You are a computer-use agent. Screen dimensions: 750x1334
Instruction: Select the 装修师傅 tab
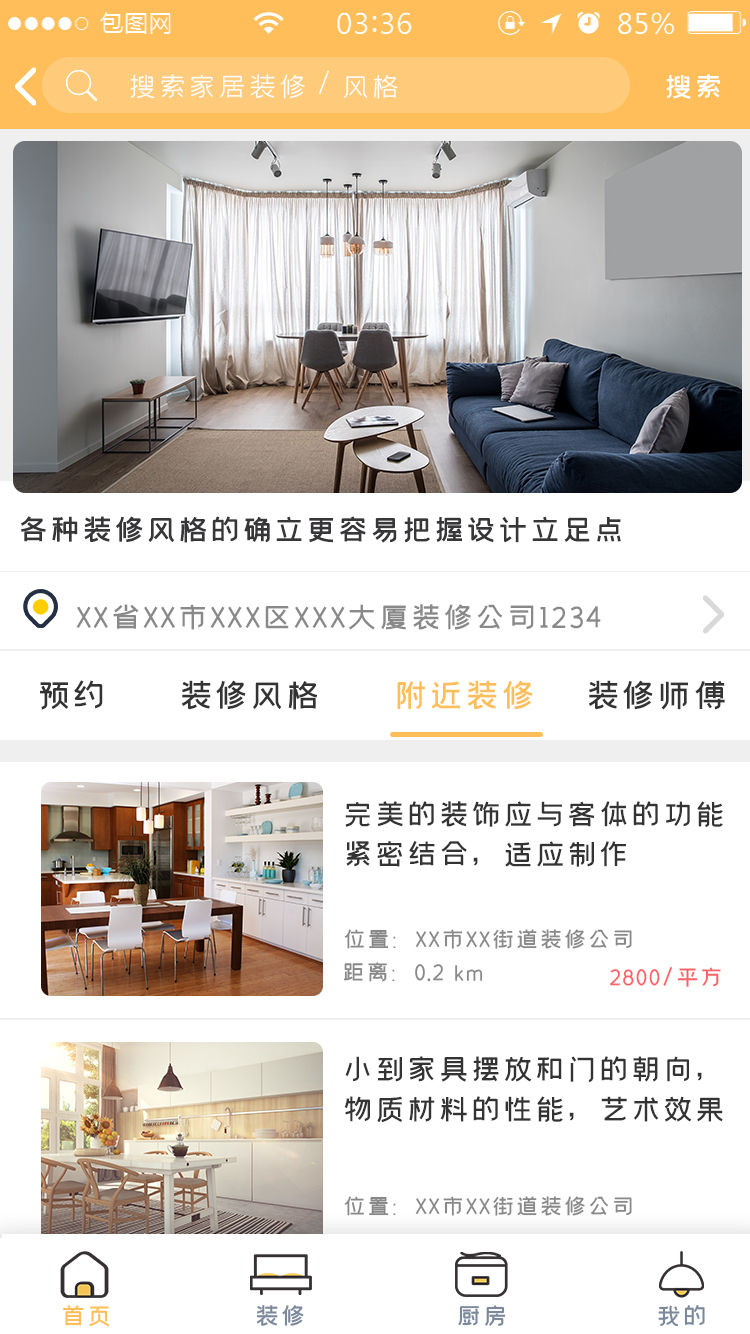pyautogui.click(x=657, y=696)
